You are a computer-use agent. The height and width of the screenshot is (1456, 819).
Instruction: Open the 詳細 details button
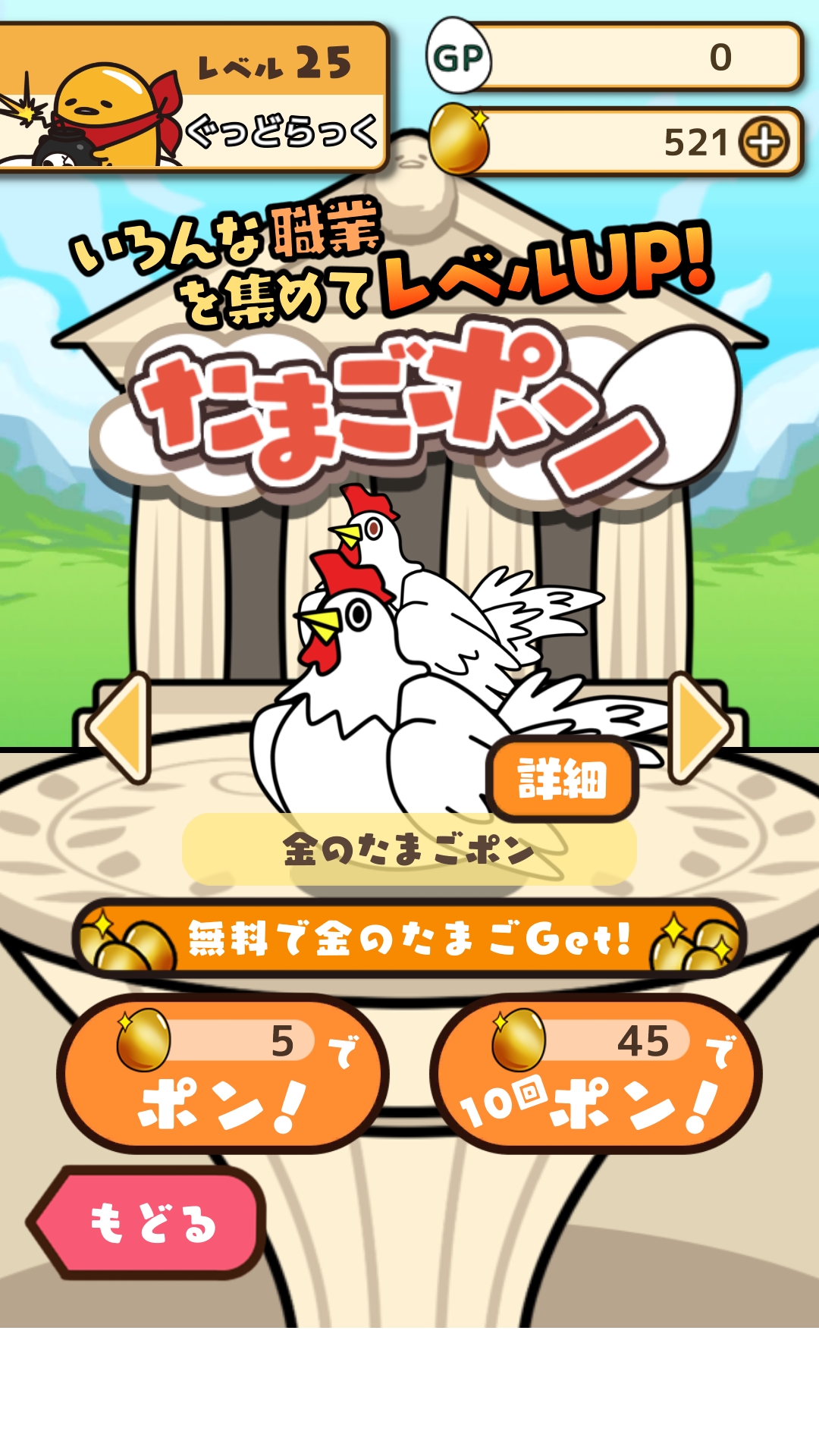(563, 780)
